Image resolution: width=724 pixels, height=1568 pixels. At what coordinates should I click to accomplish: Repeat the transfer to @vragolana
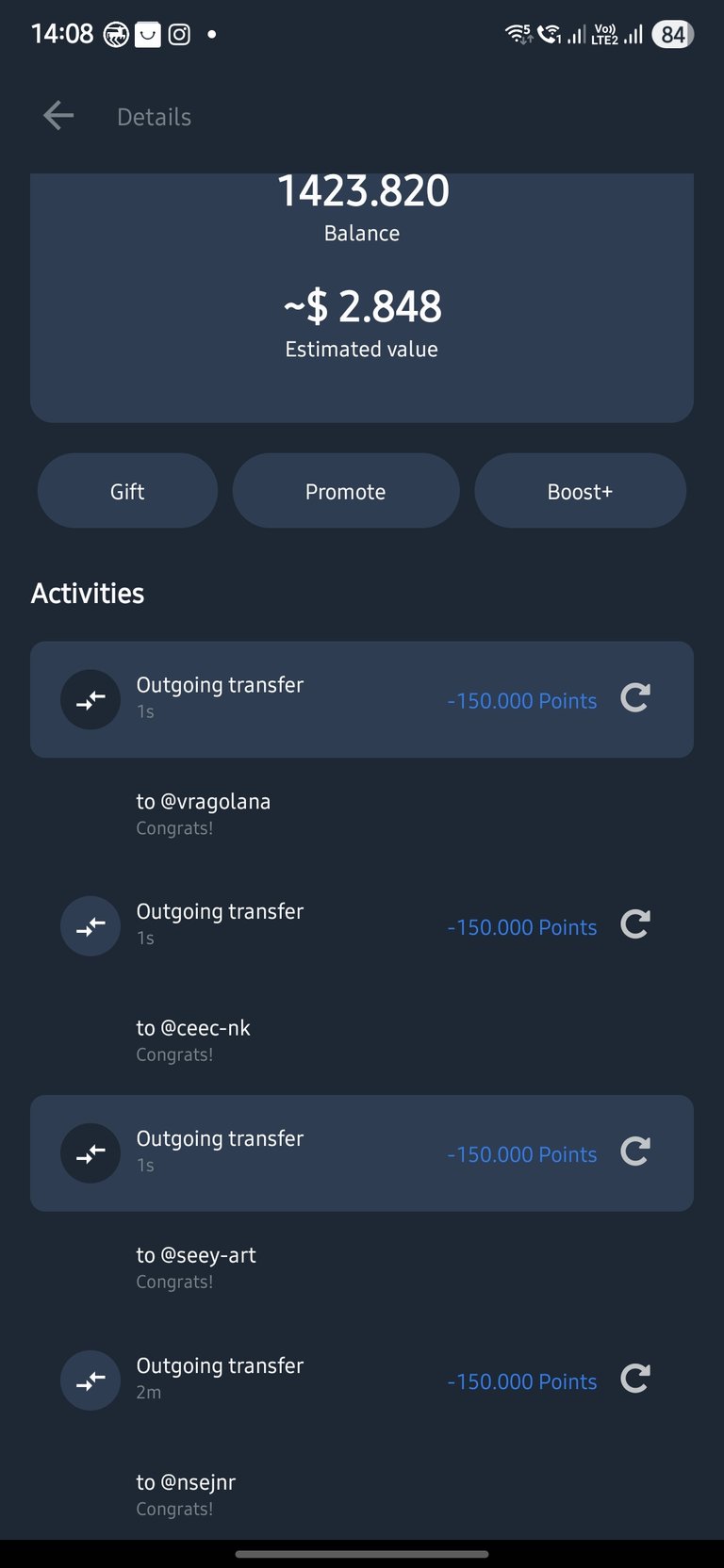pyautogui.click(x=635, y=698)
